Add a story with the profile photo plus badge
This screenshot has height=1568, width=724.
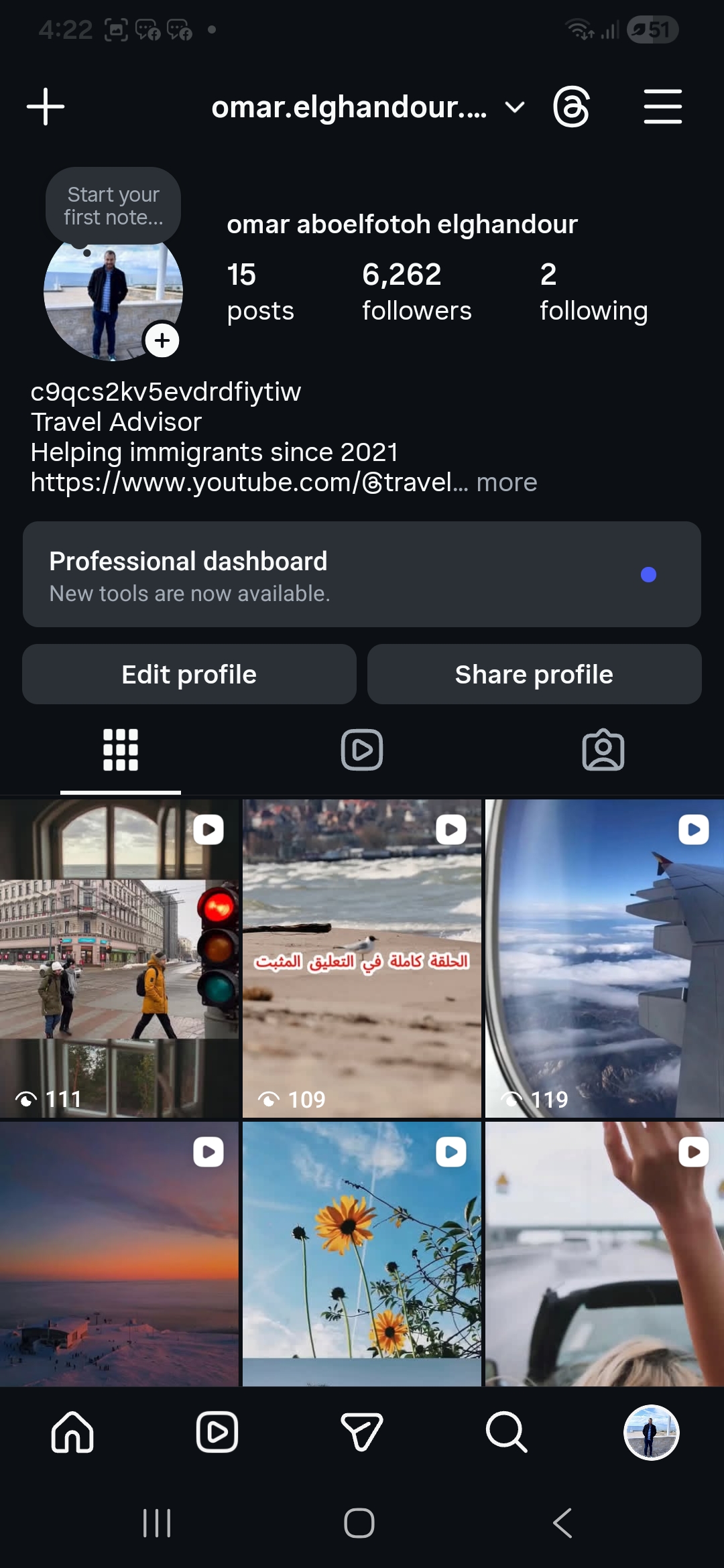(x=162, y=340)
